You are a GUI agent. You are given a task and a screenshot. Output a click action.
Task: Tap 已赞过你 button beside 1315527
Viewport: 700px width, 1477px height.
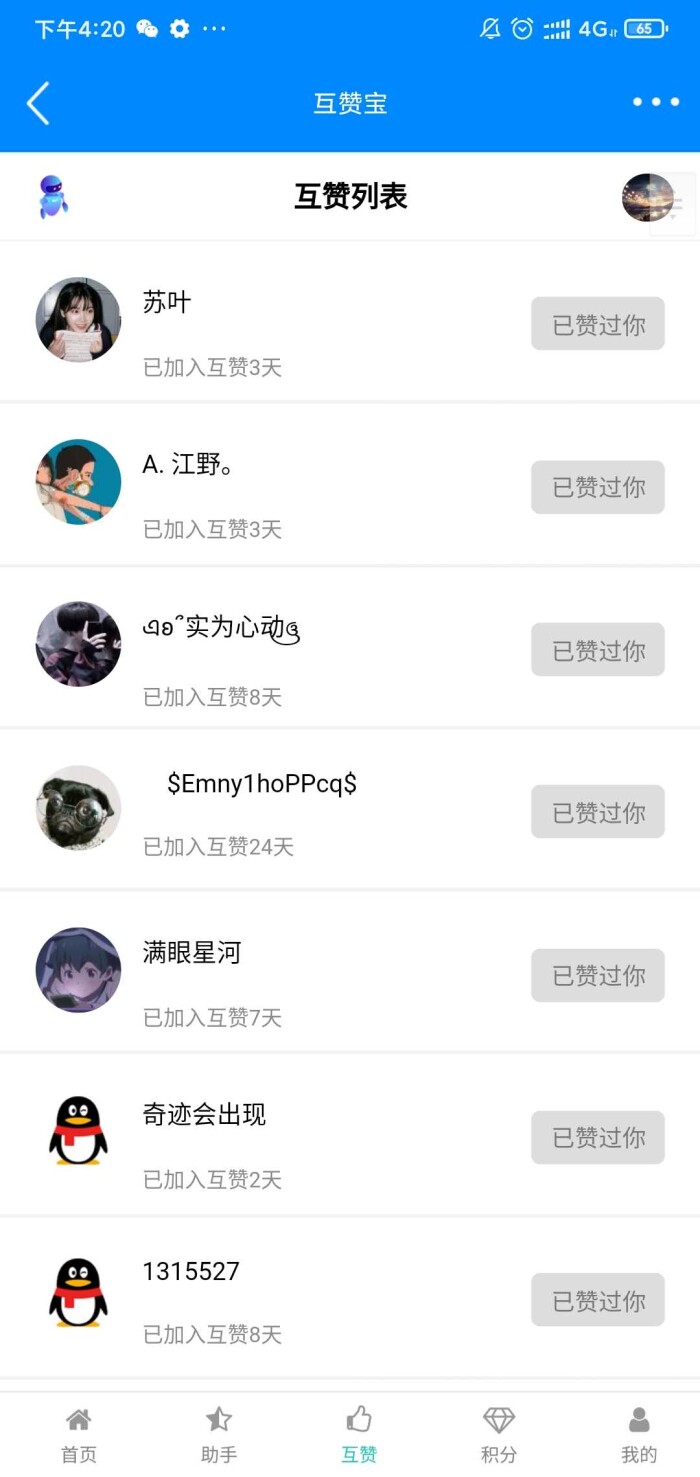[597, 1300]
